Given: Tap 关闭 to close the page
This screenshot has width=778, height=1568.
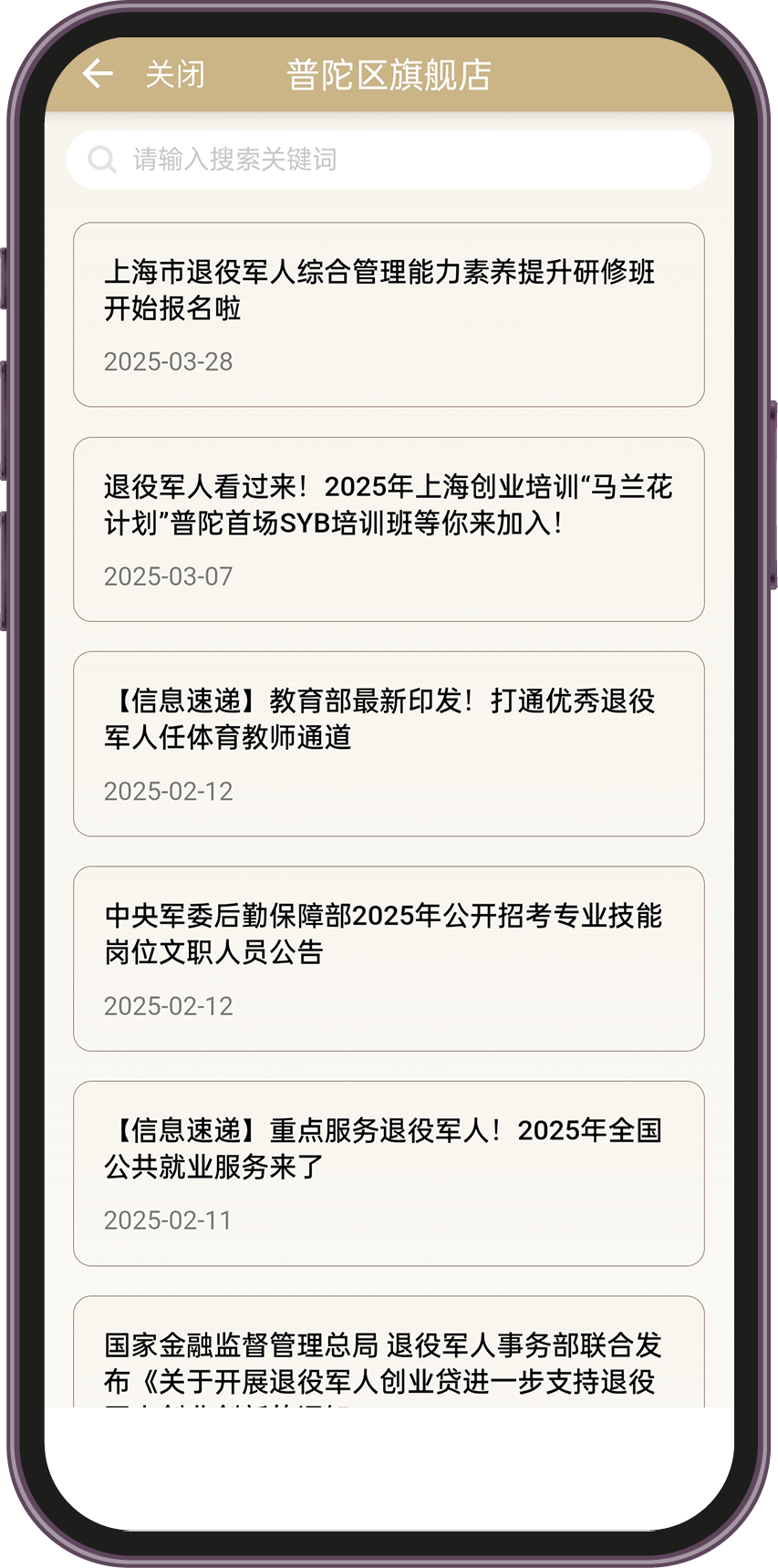Looking at the screenshot, I should pyautogui.click(x=175, y=75).
